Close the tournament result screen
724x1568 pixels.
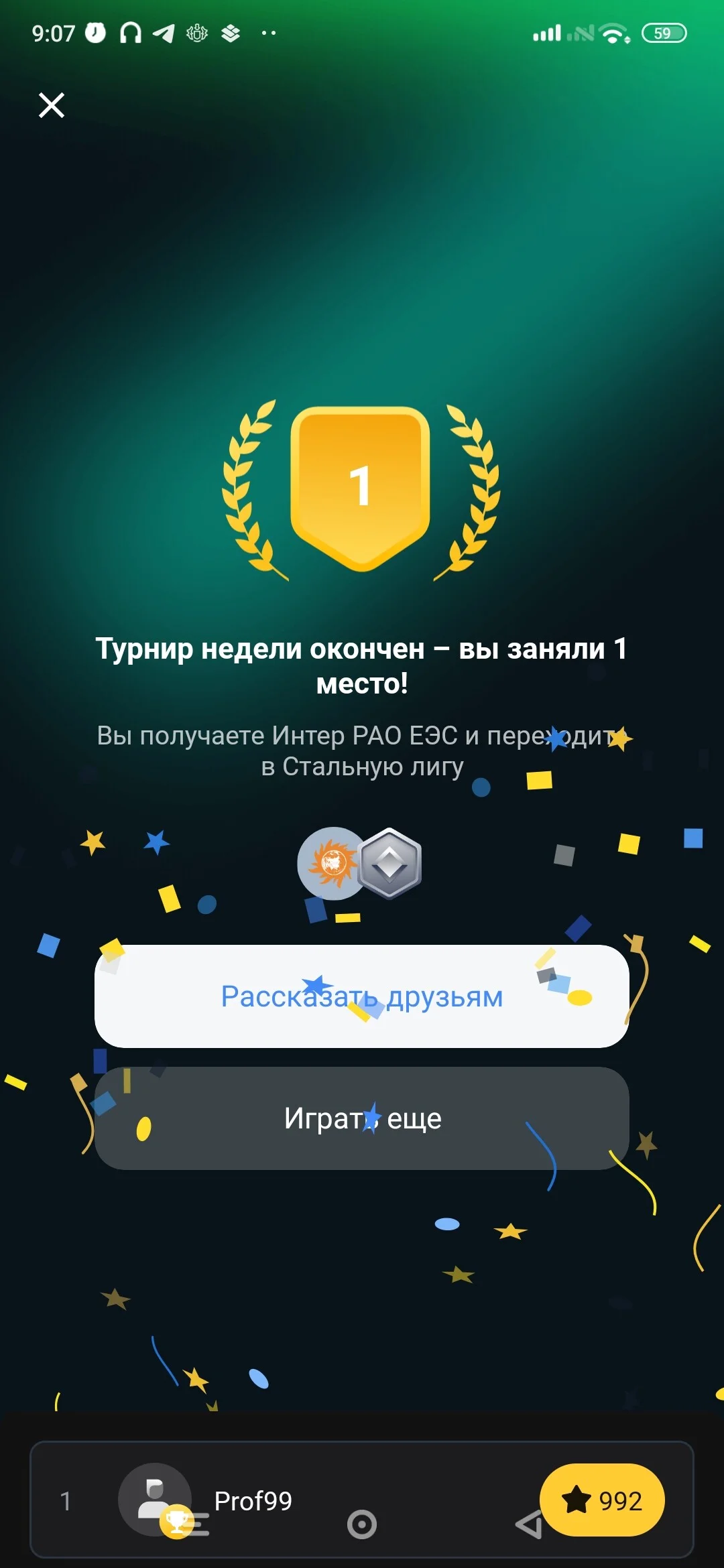click(52, 105)
